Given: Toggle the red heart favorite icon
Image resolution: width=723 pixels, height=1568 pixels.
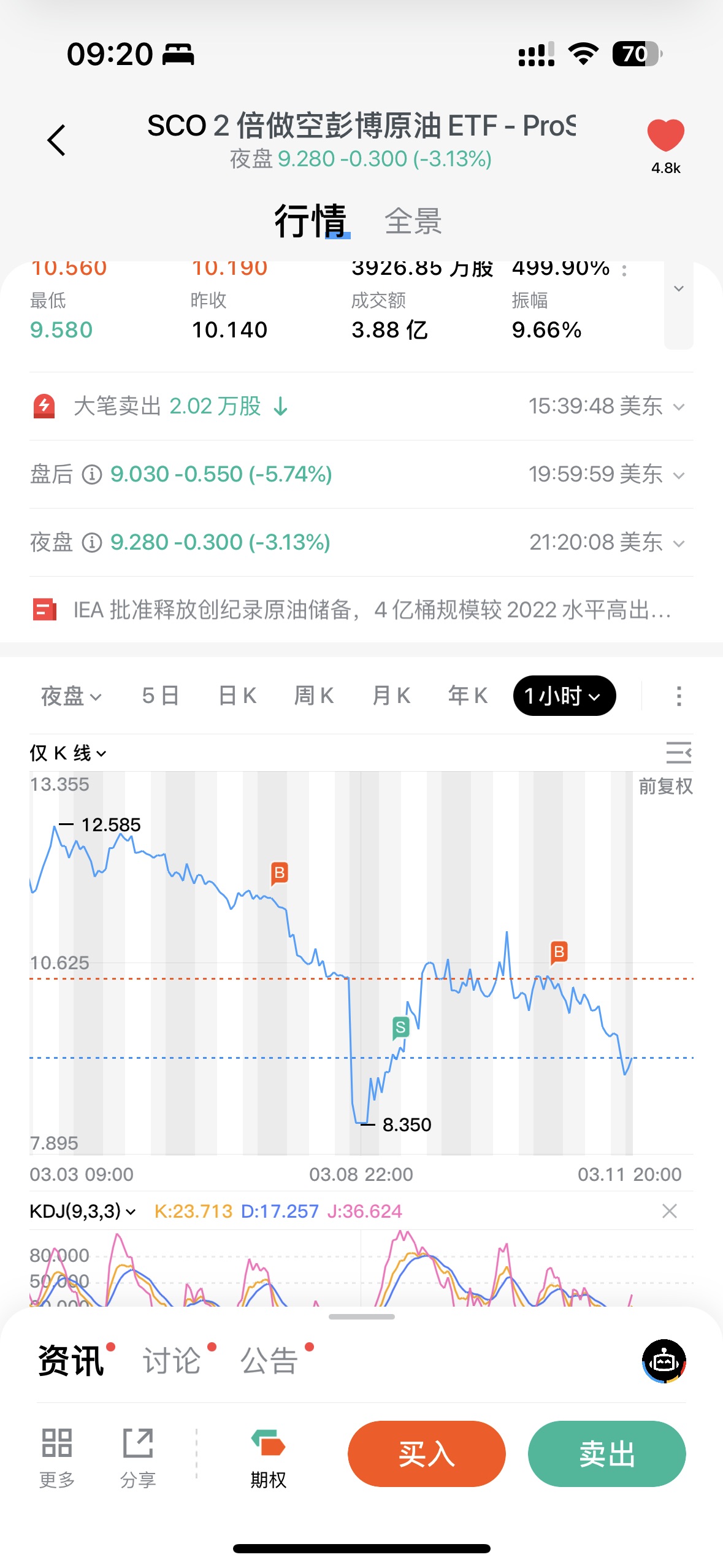Looking at the screenshot, I should pyautogui.click(x=665, y=135).
